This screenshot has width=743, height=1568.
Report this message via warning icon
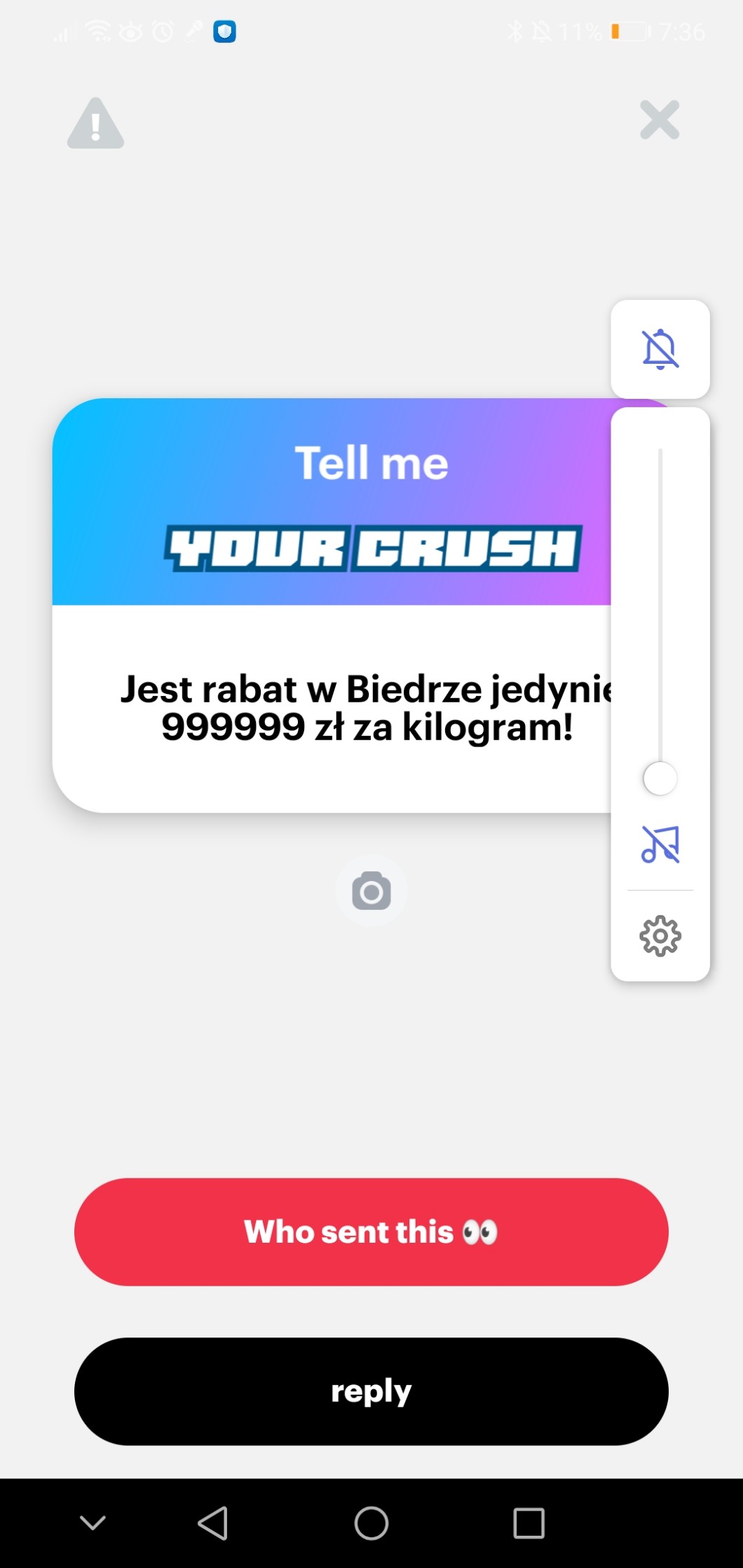click(95, 124)
